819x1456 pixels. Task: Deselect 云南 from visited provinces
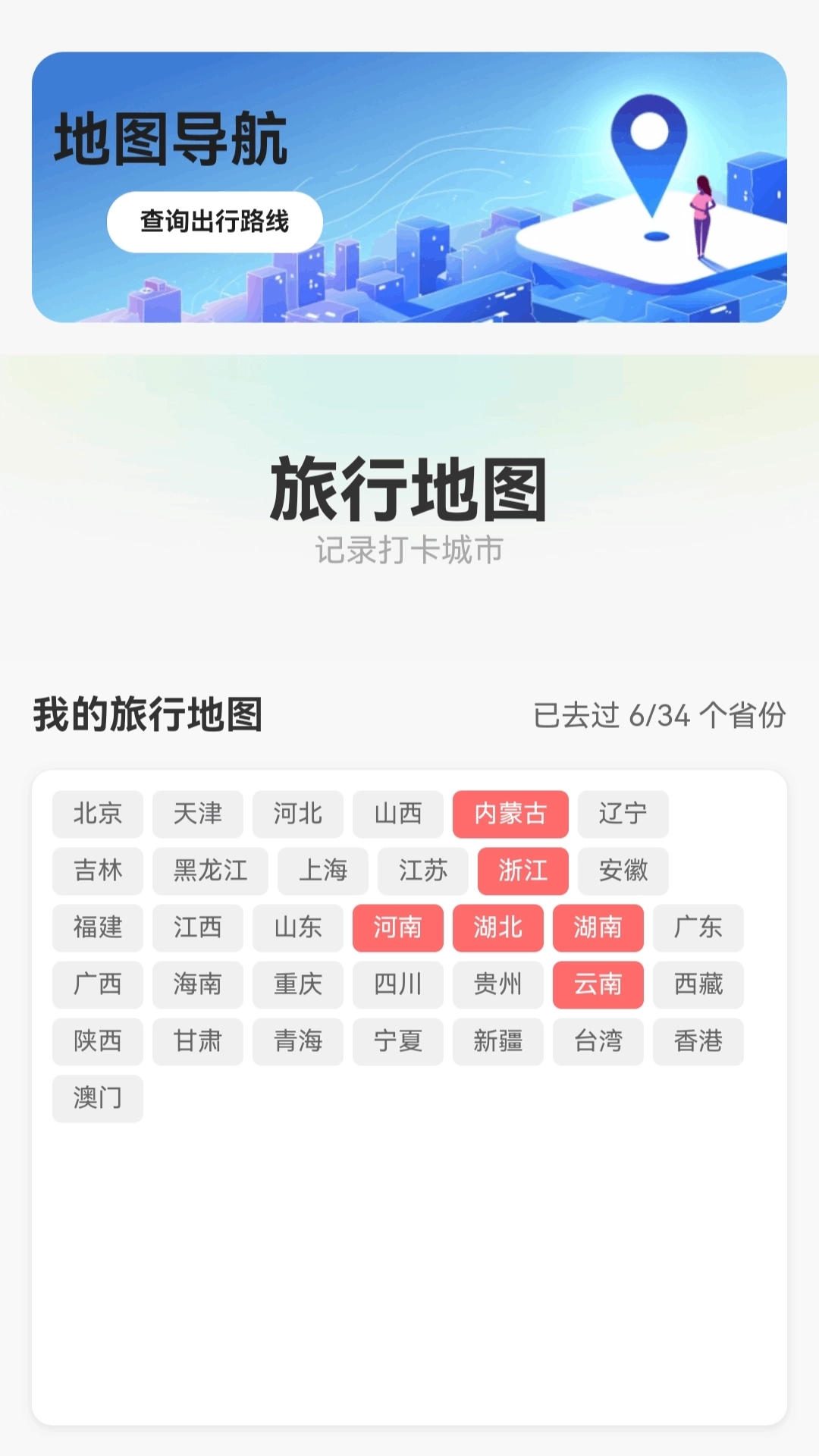pyautogui.click(x=598, y=985)
